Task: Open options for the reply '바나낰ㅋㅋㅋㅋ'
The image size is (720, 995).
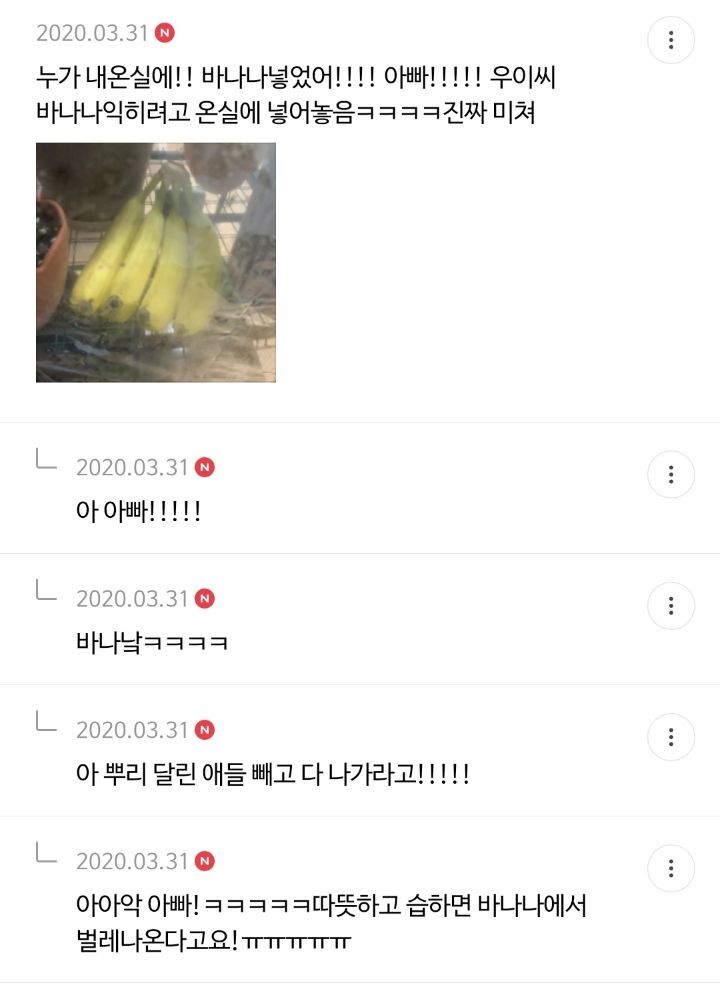Action: pyautogui.click(x=671, y=606)
